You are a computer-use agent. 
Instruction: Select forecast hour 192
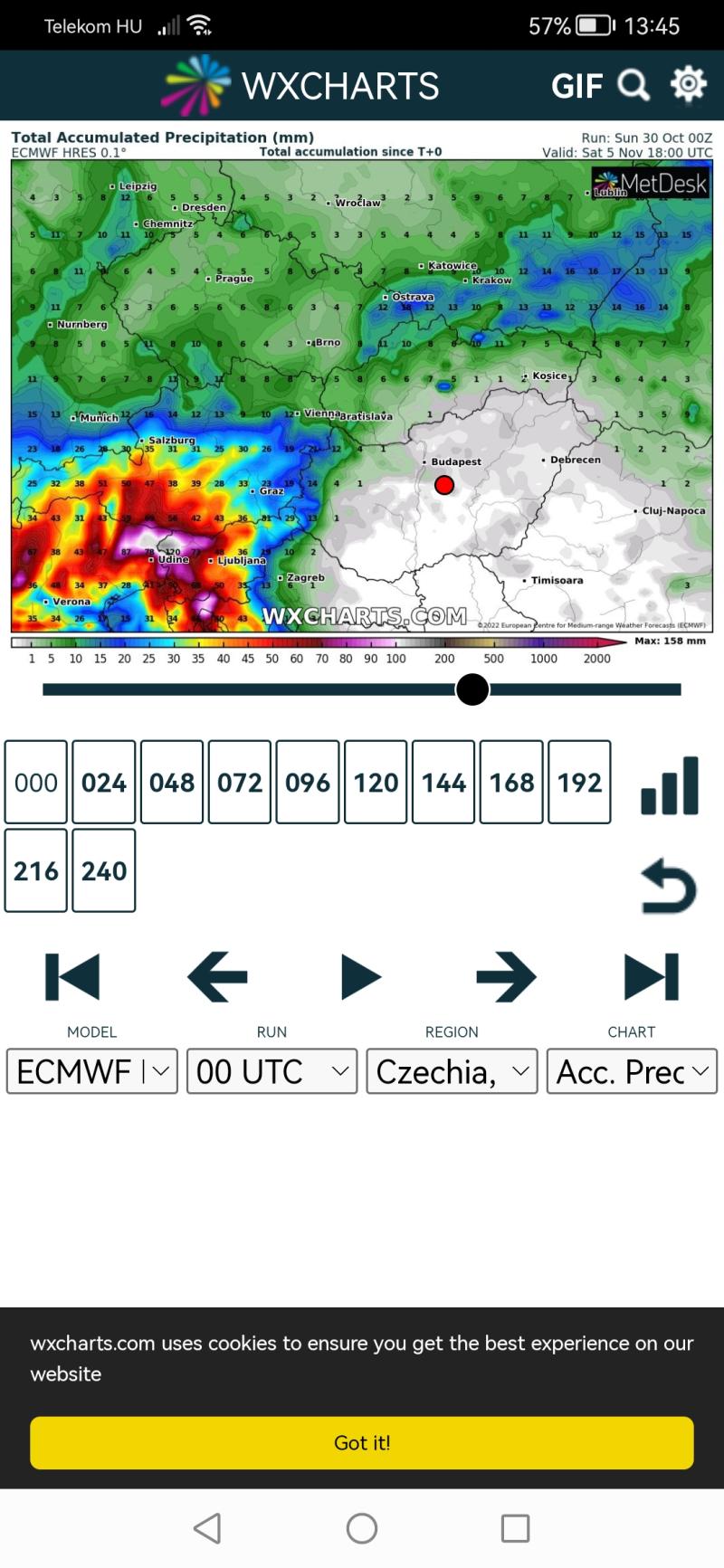[x=579, y=782]
